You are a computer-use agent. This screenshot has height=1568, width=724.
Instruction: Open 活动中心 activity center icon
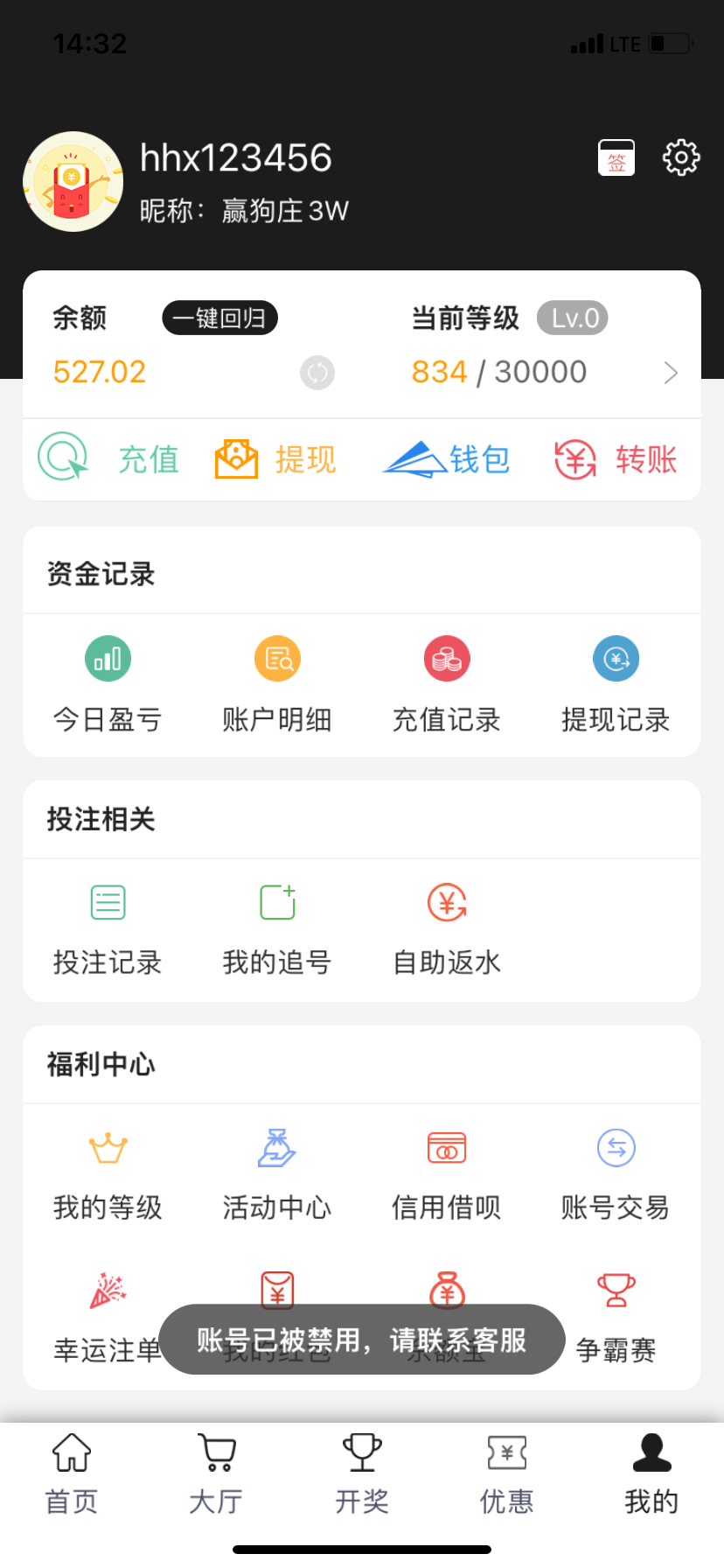pyautogui.click(x=277, y=1147)
